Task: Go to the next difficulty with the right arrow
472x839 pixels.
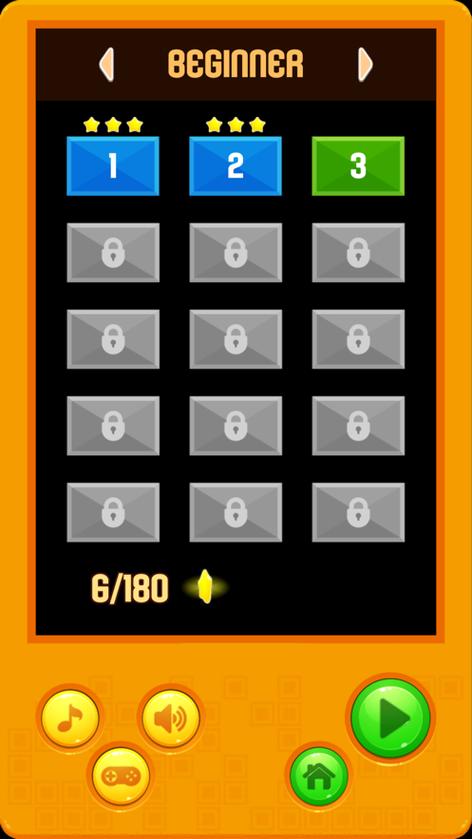Action: click(x=365, y=65)
